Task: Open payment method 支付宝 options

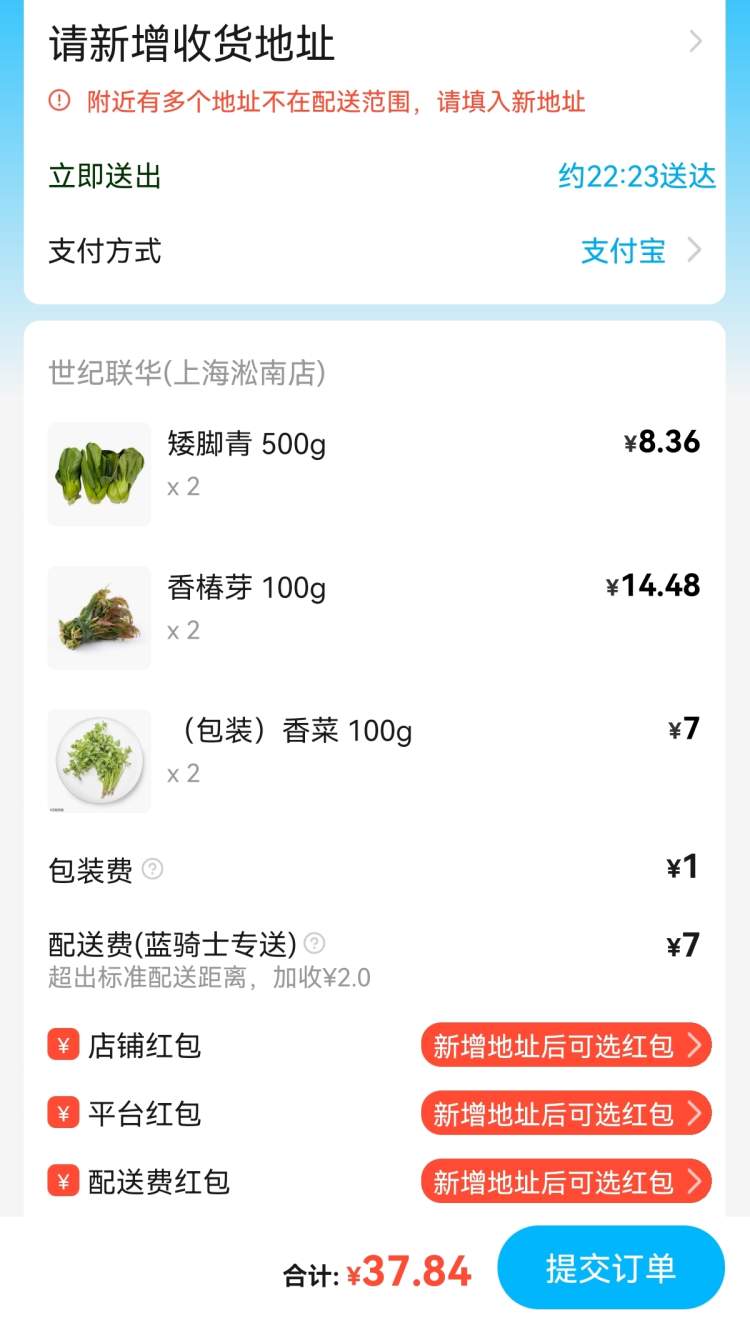Action: tap(640, 251)
